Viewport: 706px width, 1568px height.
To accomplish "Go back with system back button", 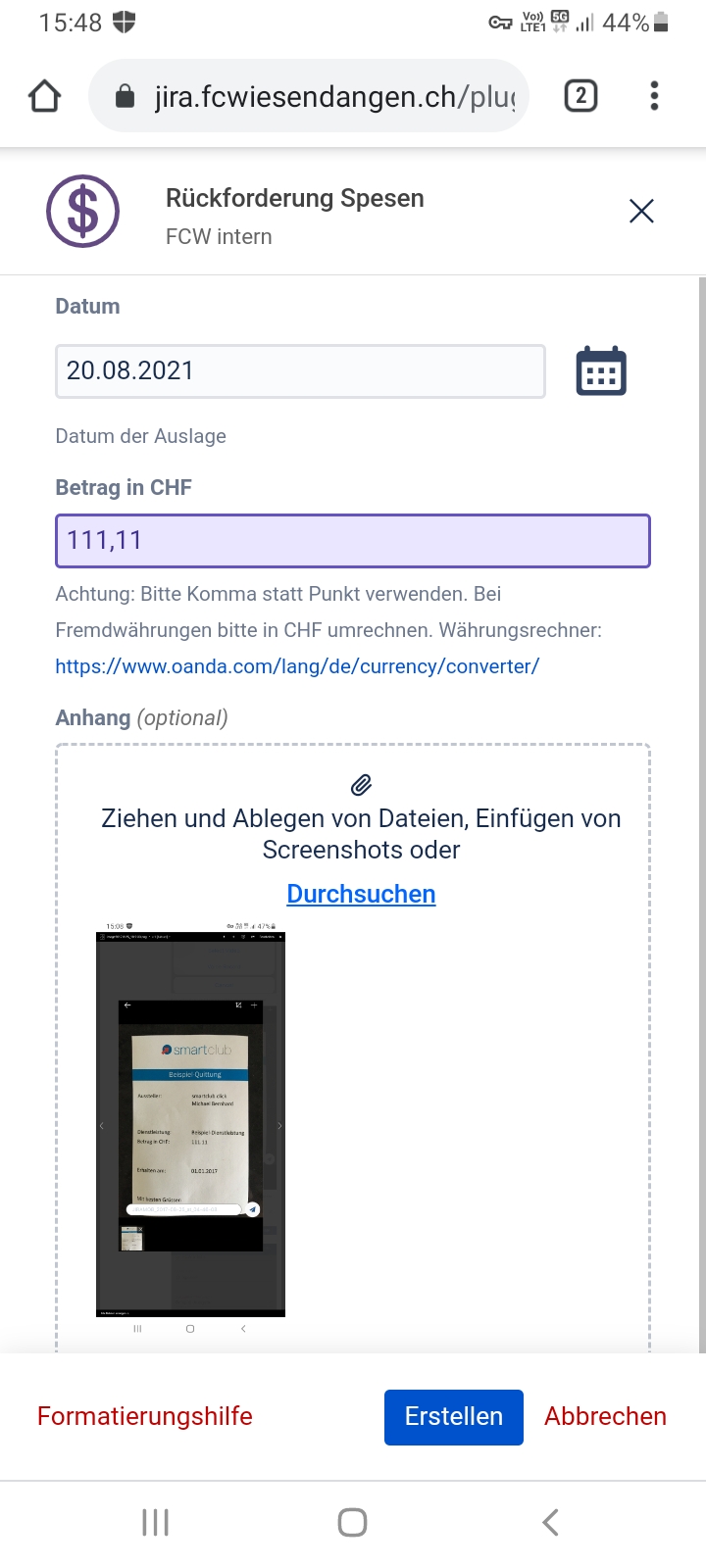I will [x=551, y=1522].
